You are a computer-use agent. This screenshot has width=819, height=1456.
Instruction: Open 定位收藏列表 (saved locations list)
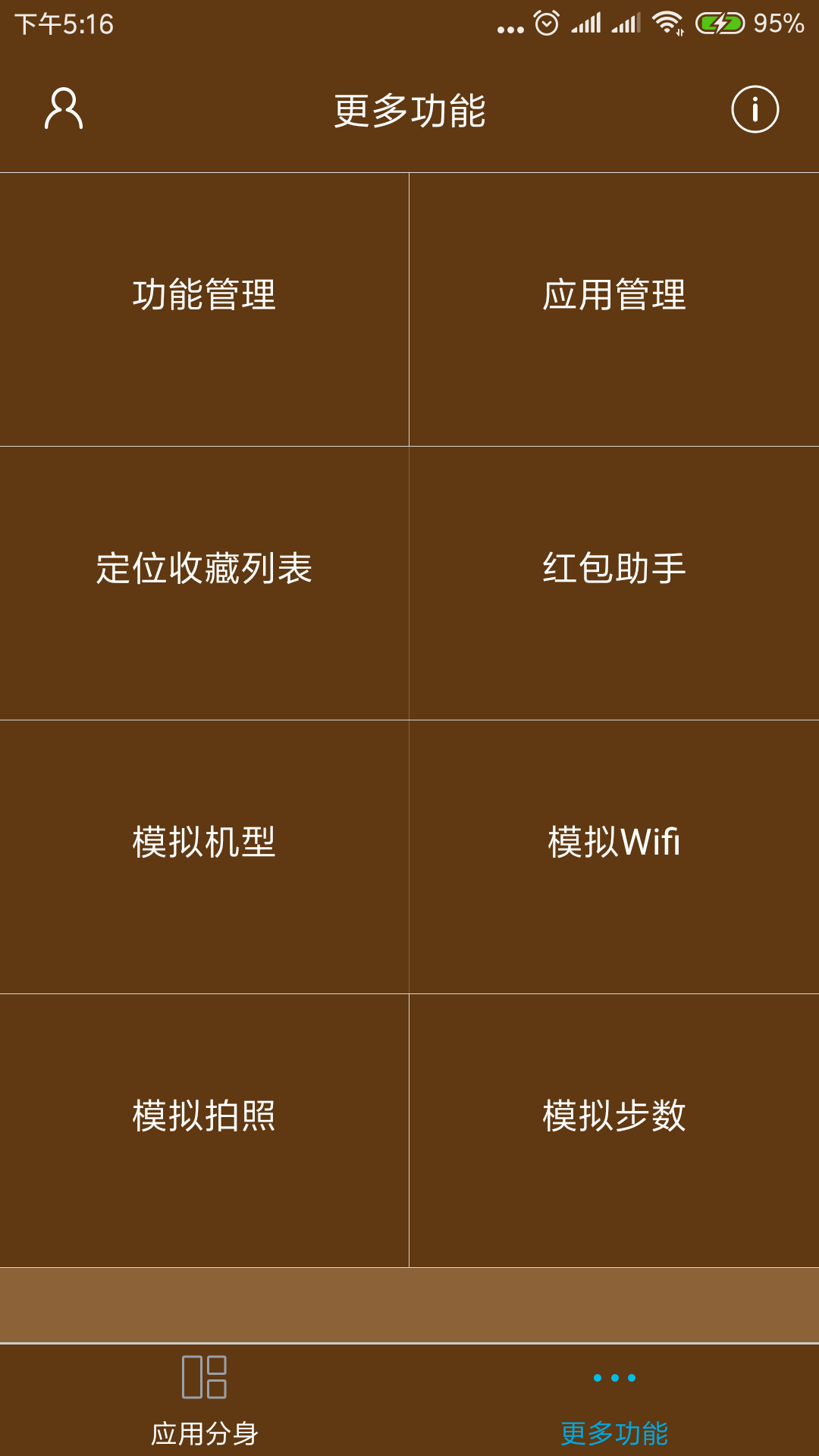tap(204, 569)
